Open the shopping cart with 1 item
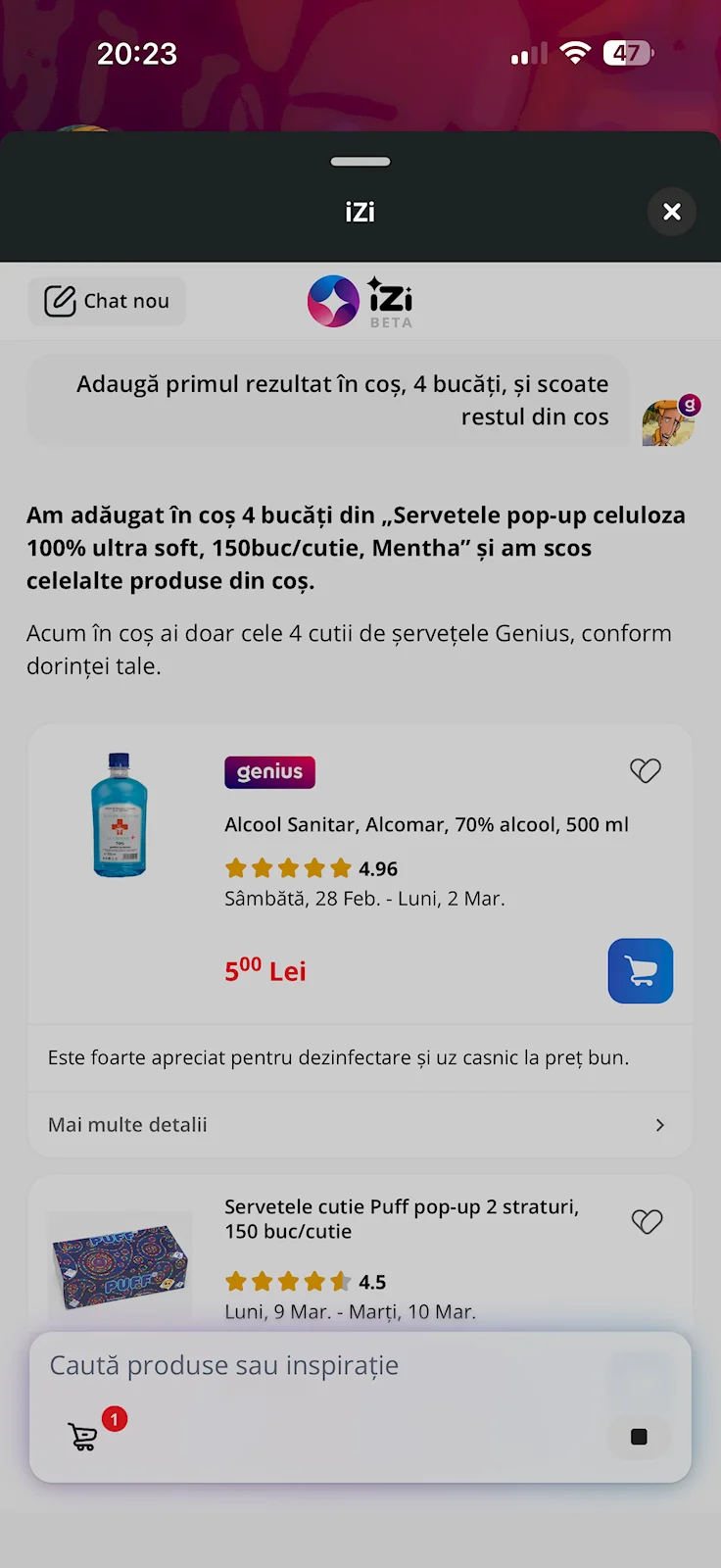This screenshot has height=1568, width=721. [x=85, y=1437]
